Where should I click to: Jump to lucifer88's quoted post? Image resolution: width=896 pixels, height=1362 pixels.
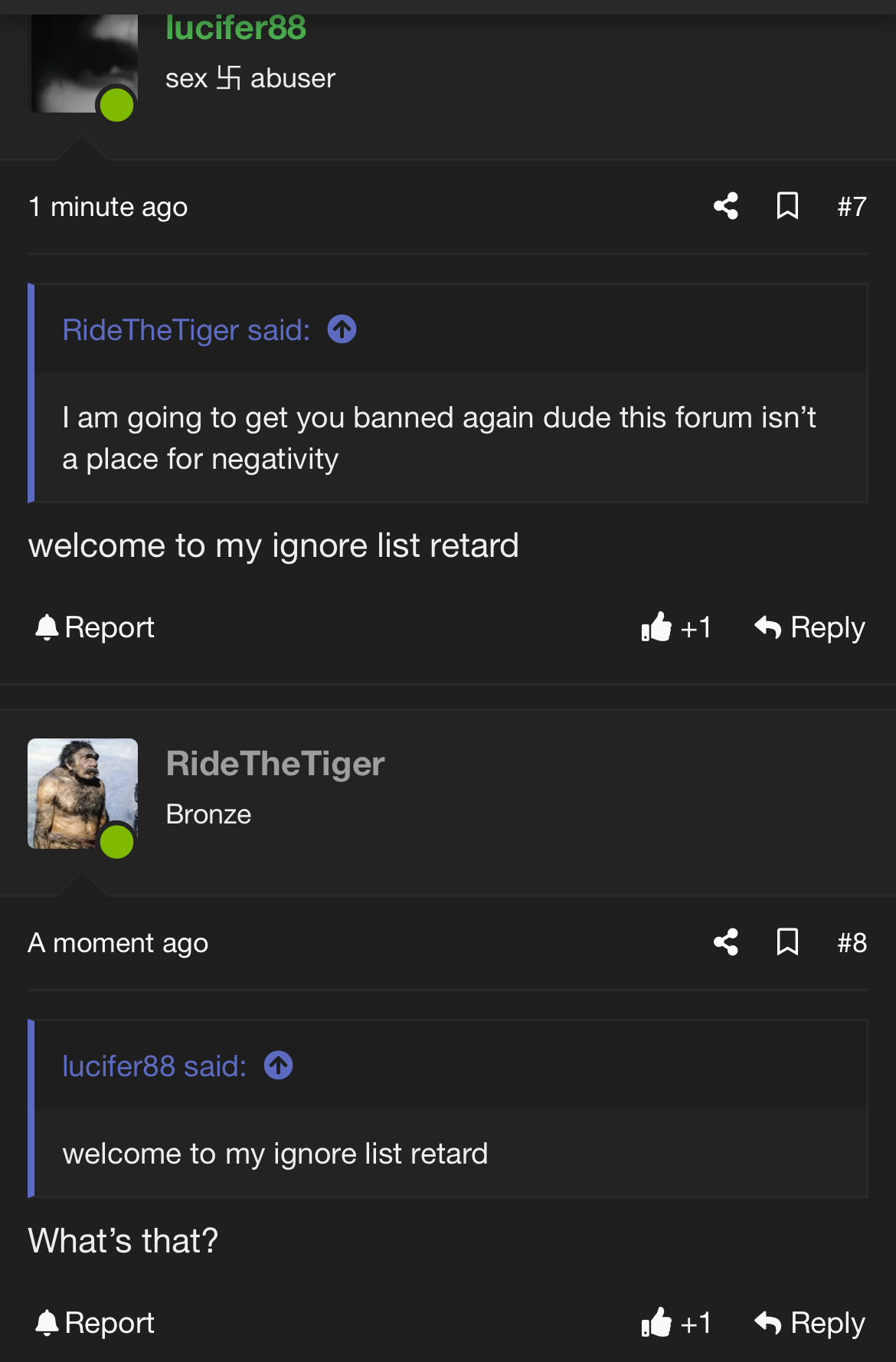tap(278, 1066)
